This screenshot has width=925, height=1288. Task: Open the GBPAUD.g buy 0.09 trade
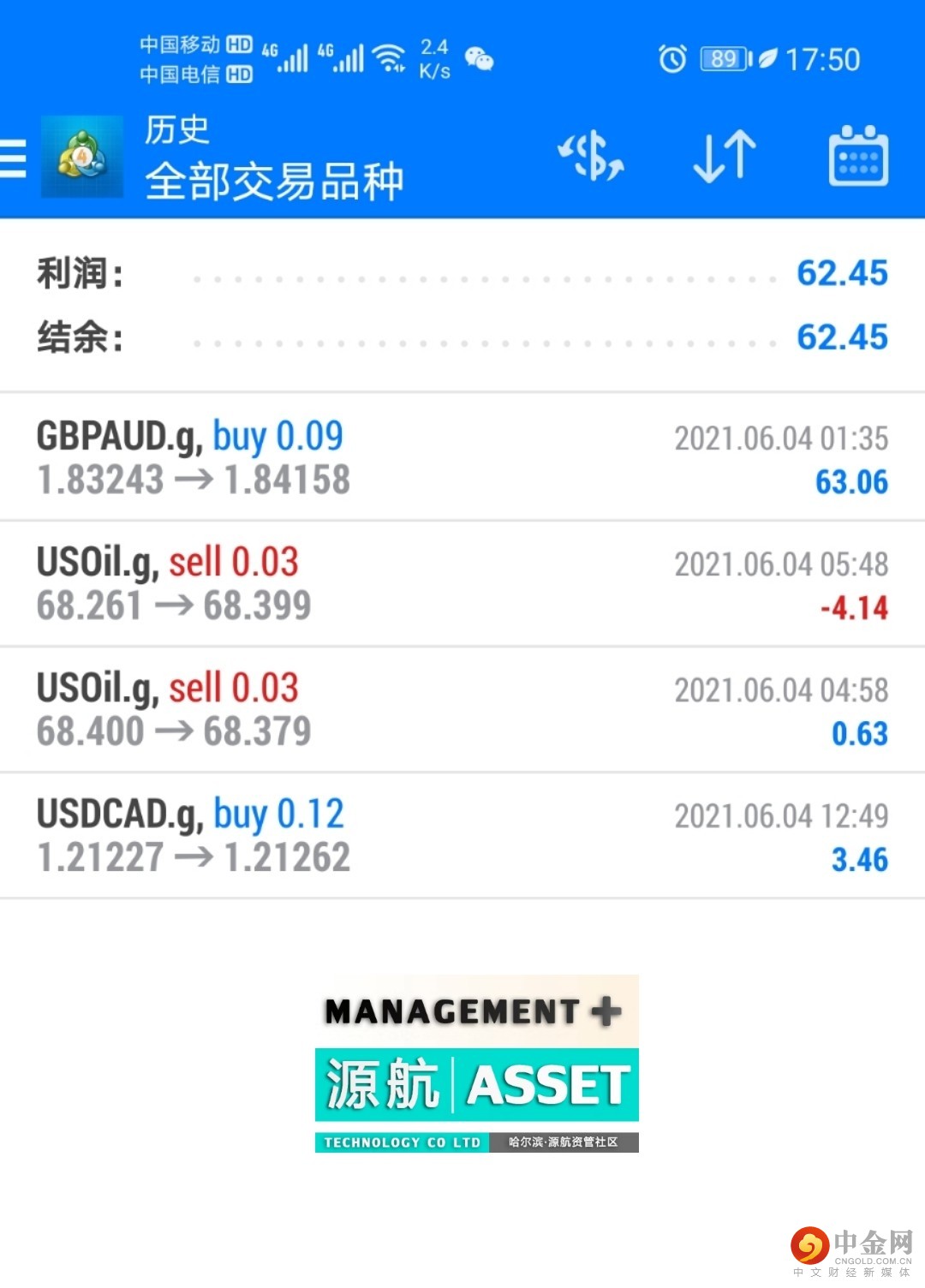[x=462, y=457]
